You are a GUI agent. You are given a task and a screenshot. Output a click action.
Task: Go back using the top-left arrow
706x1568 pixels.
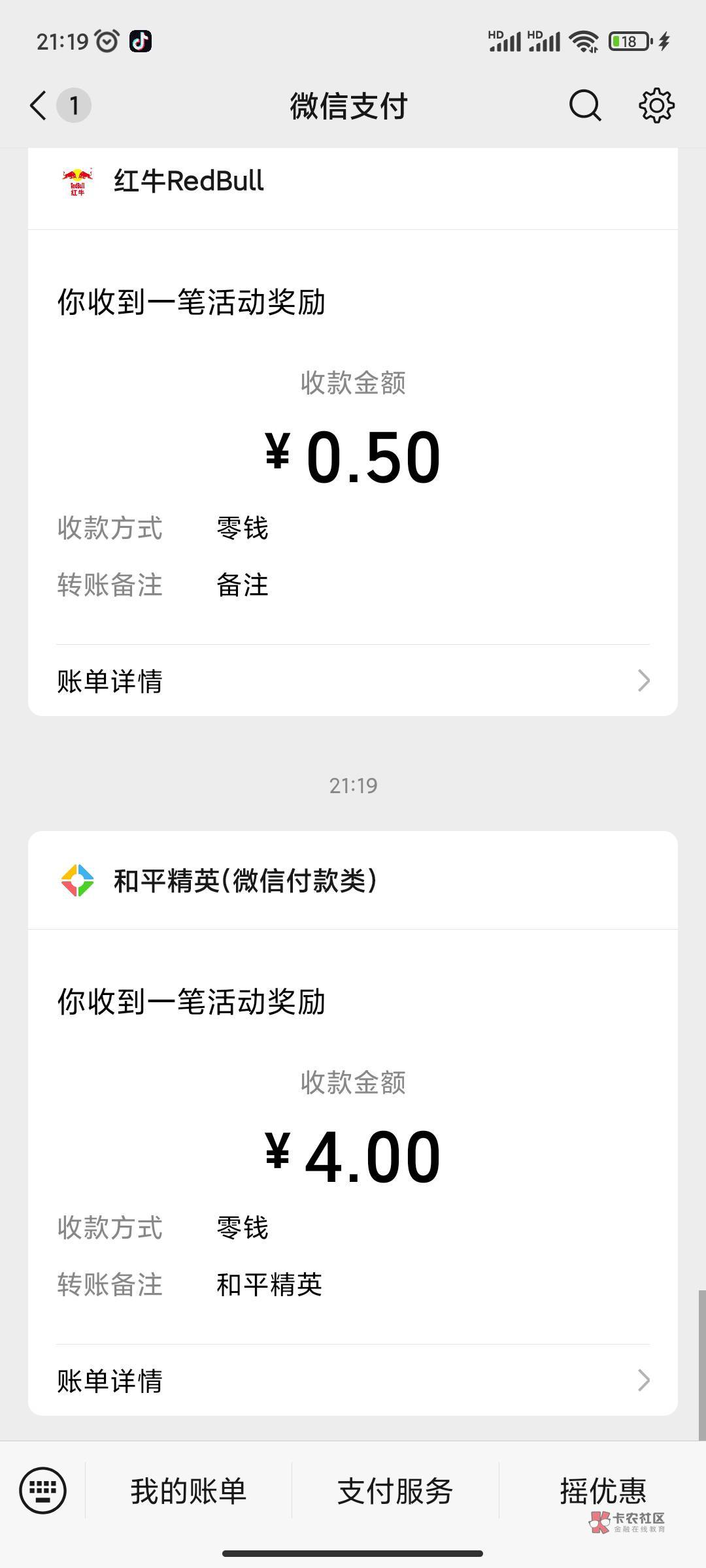click(x=39, y=105)
